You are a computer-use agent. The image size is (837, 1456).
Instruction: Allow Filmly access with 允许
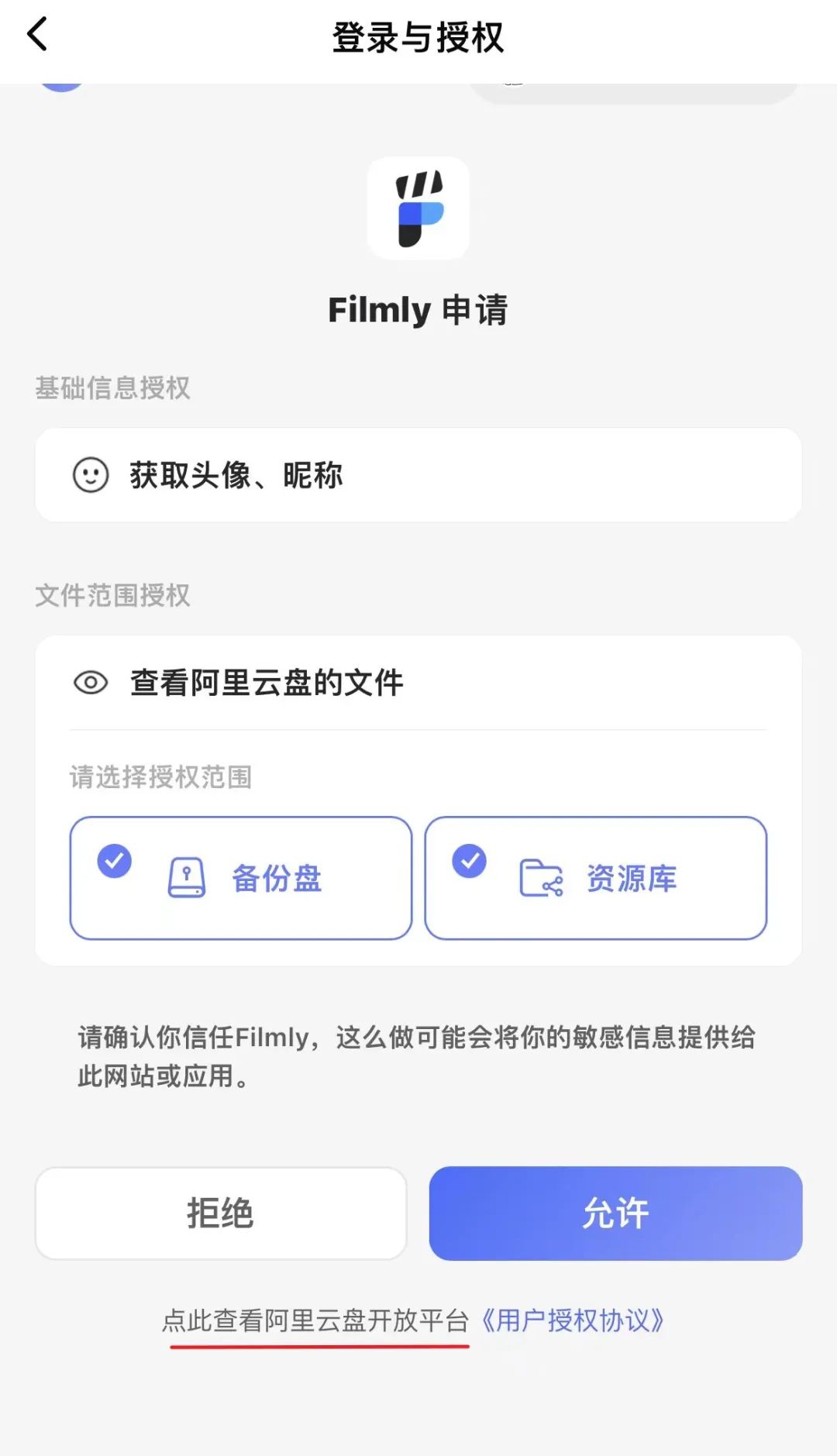[x=615, y=1213]
